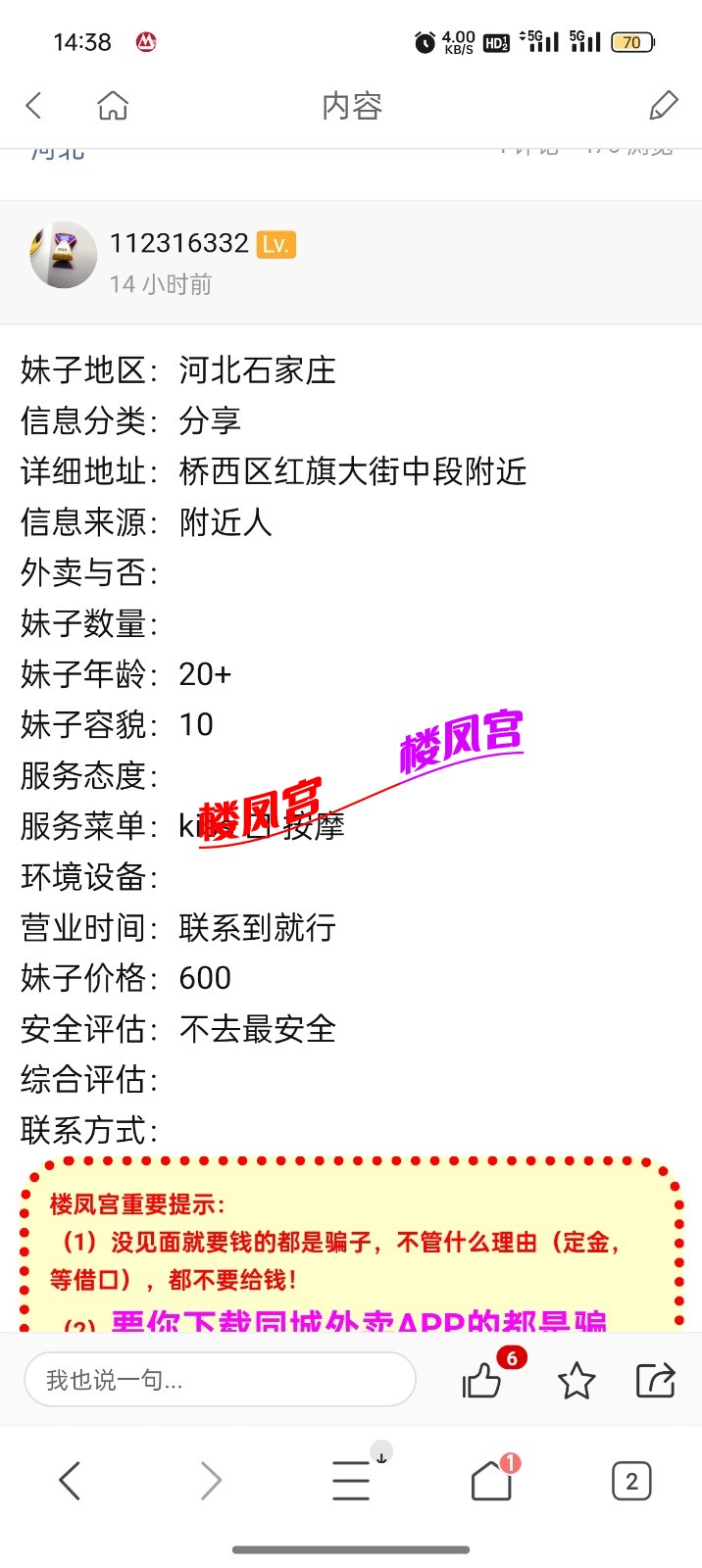This screenshot has width=702, height=1568.
Task: Open the tab switcher showing 2 tabs
Action: pos(631,1481)
